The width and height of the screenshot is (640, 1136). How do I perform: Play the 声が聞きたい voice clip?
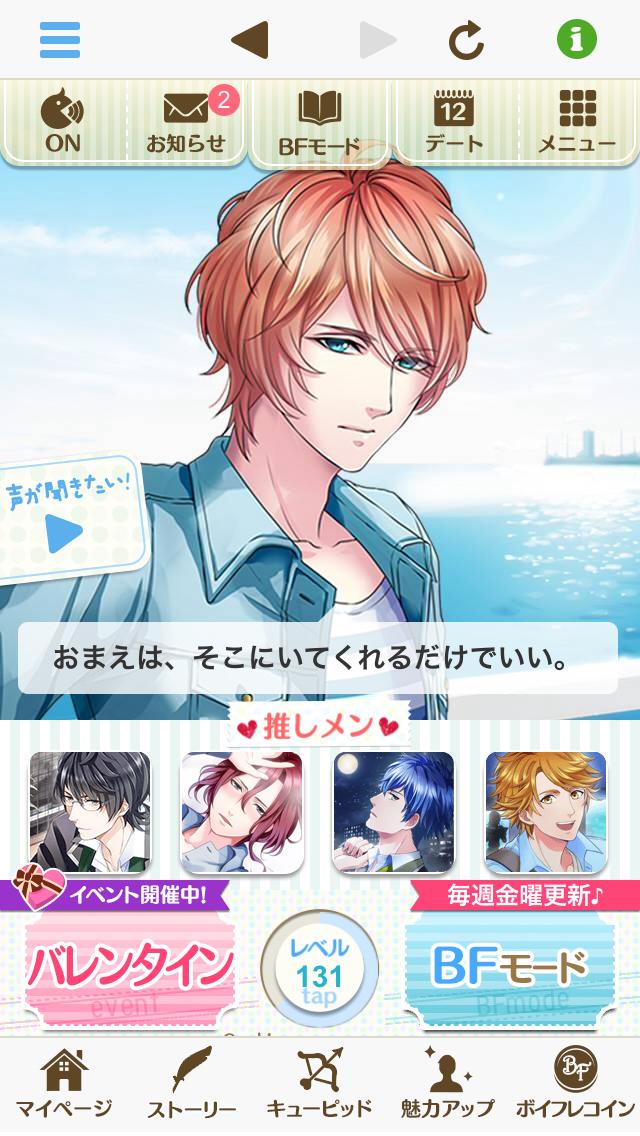click(x=67, y=521)
